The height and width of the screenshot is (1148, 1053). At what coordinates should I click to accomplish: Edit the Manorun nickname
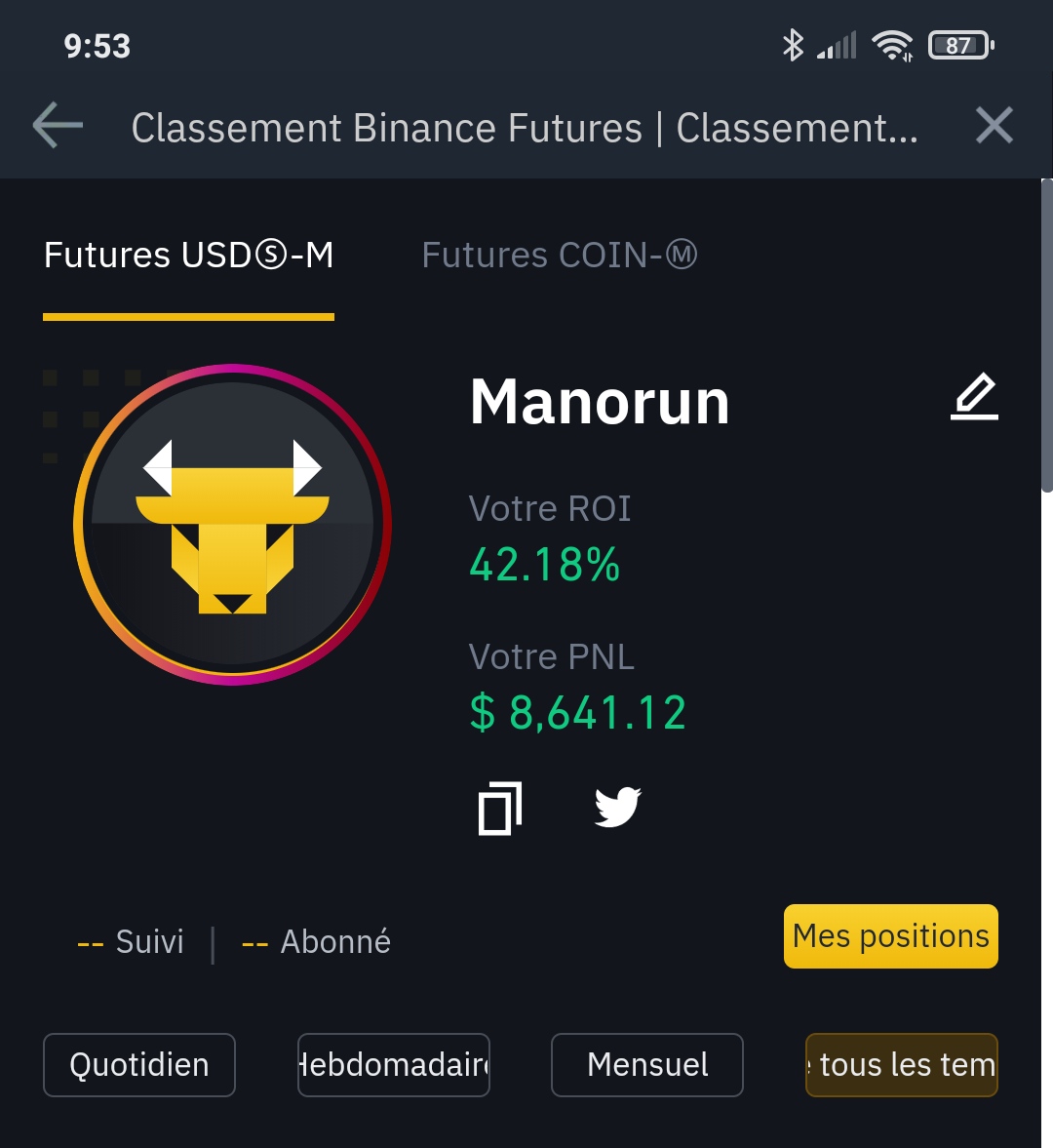(974, 397)
